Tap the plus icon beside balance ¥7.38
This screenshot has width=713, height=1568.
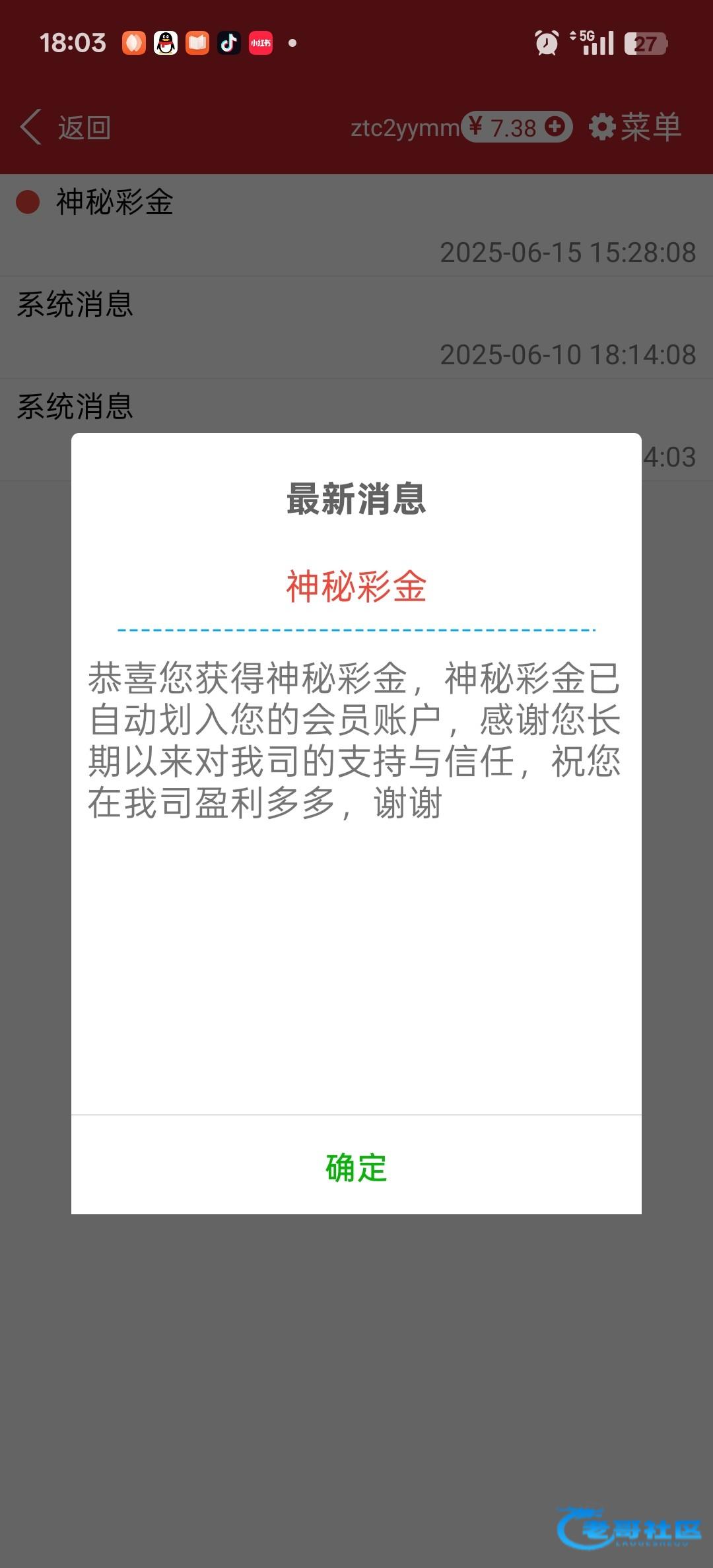pyautogui.click(x=555, y=126)
